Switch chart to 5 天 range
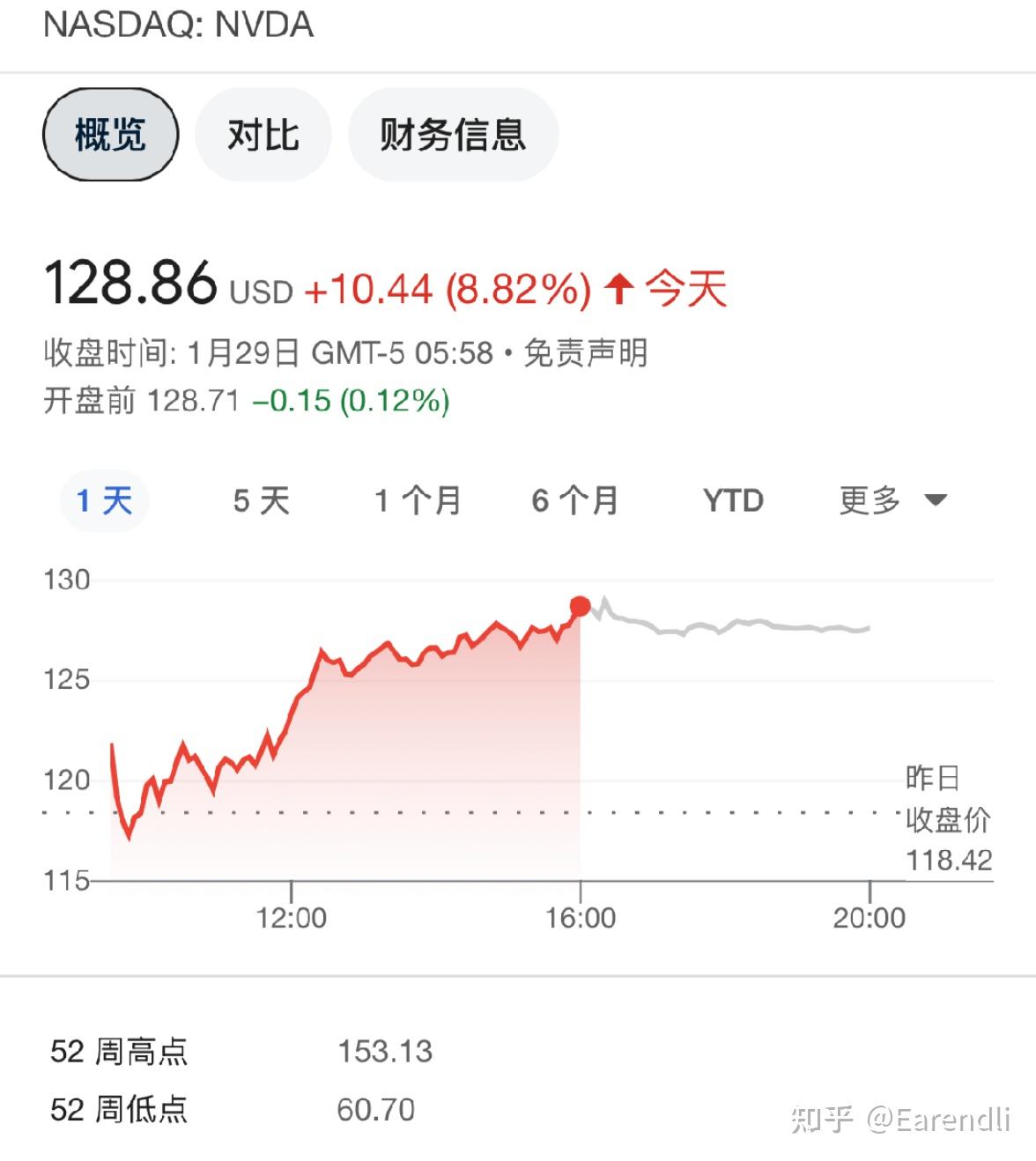 click(261, 501)
